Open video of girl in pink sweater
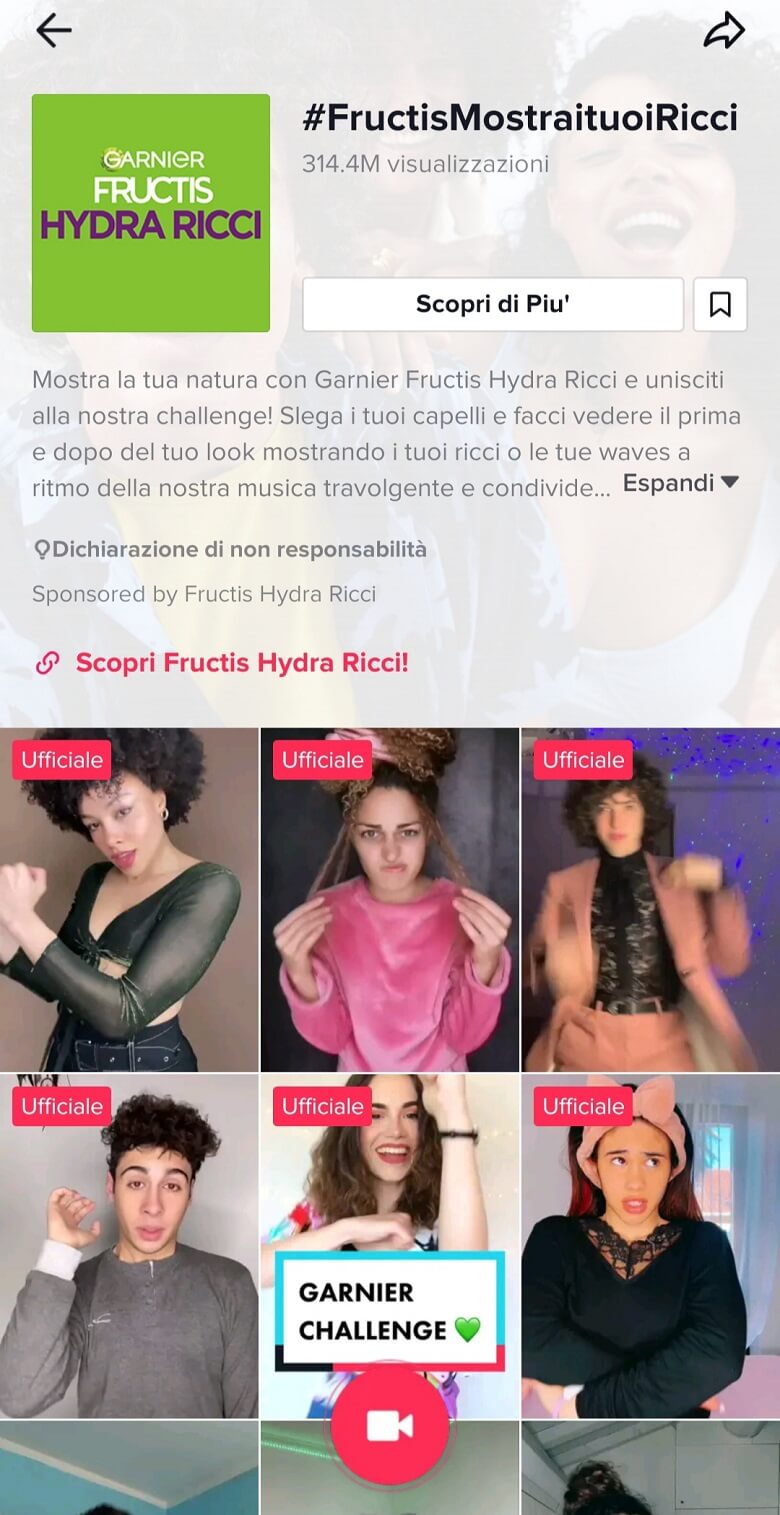This screenshot has width=780, height=1515. (x=390, y=900)
